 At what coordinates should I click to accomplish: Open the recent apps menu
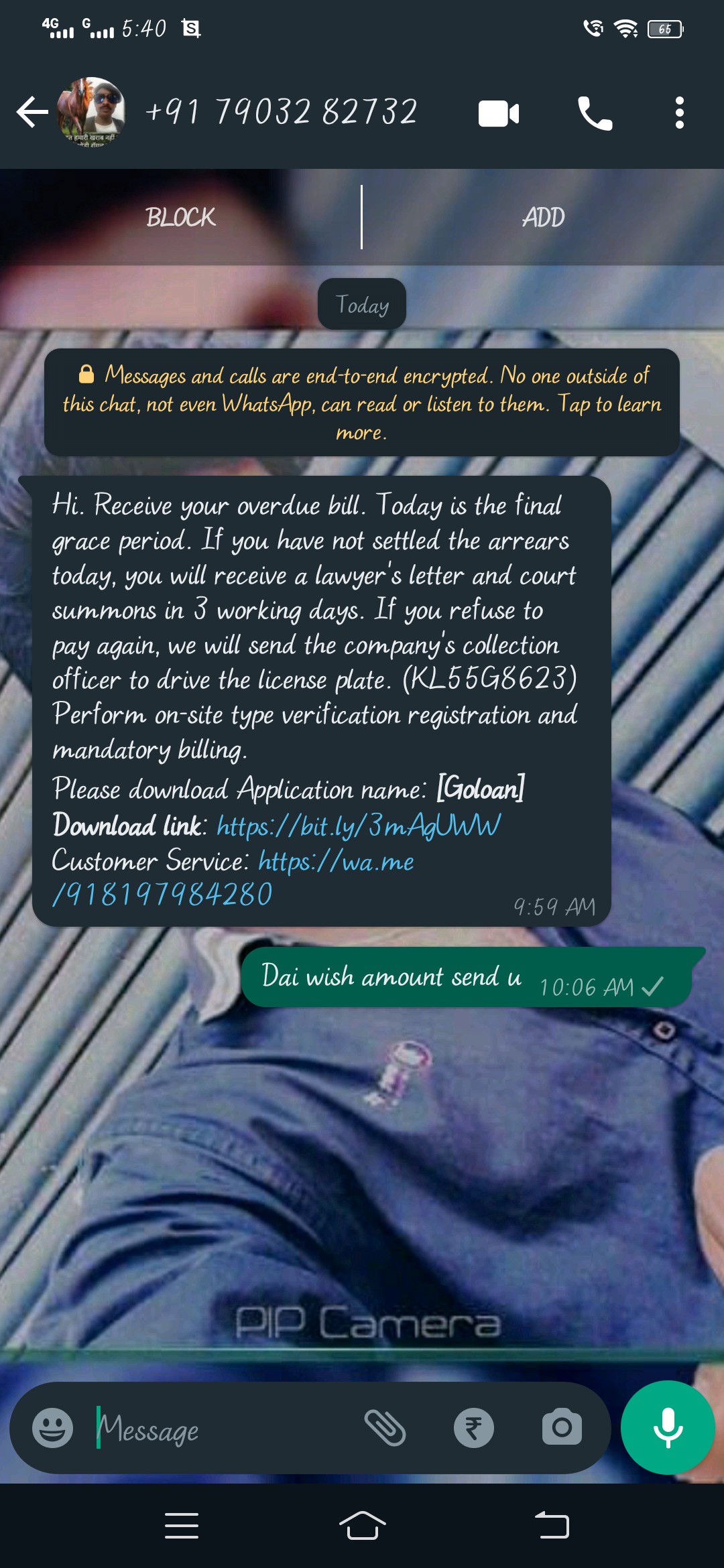point(181,1526)
